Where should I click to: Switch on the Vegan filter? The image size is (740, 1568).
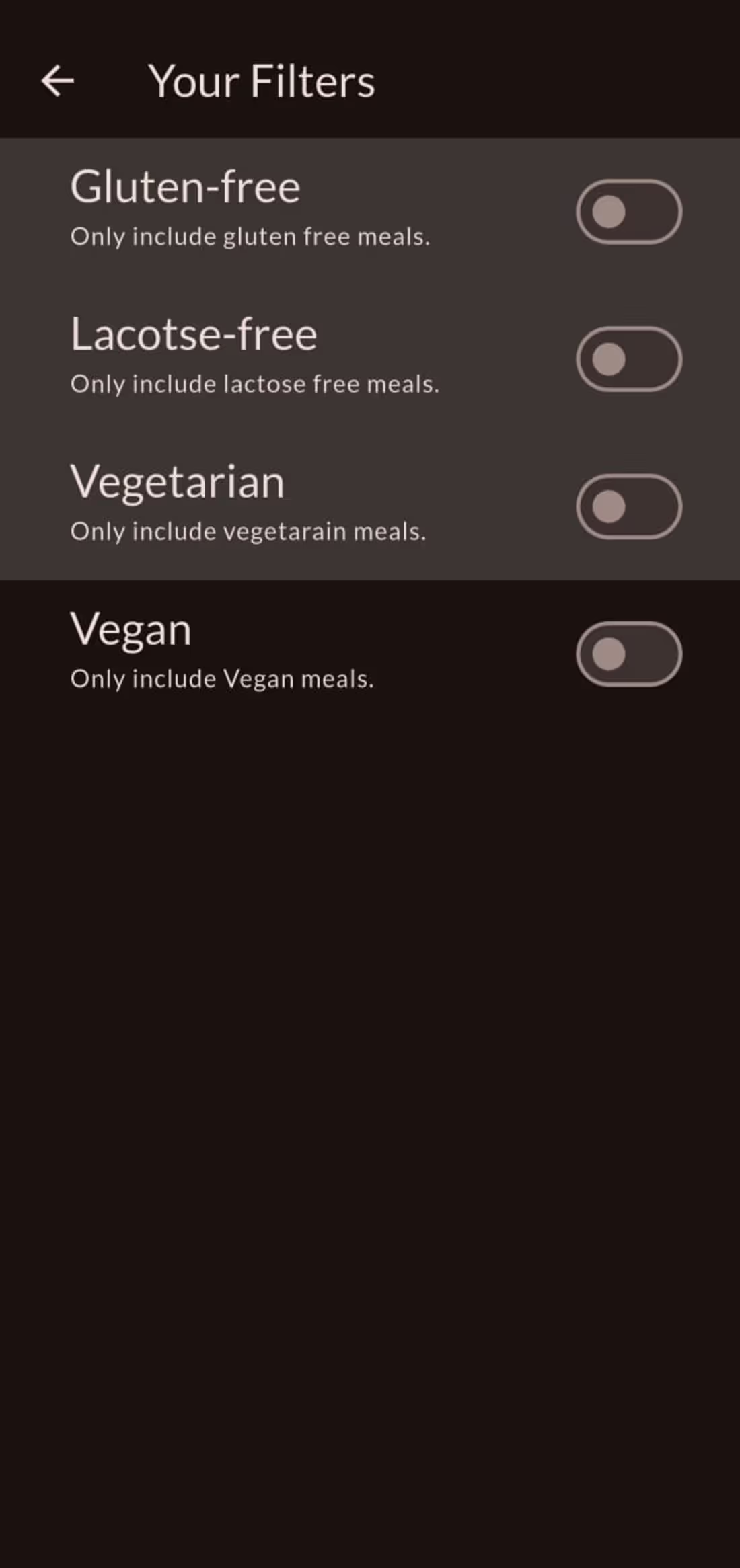point(628,654)
